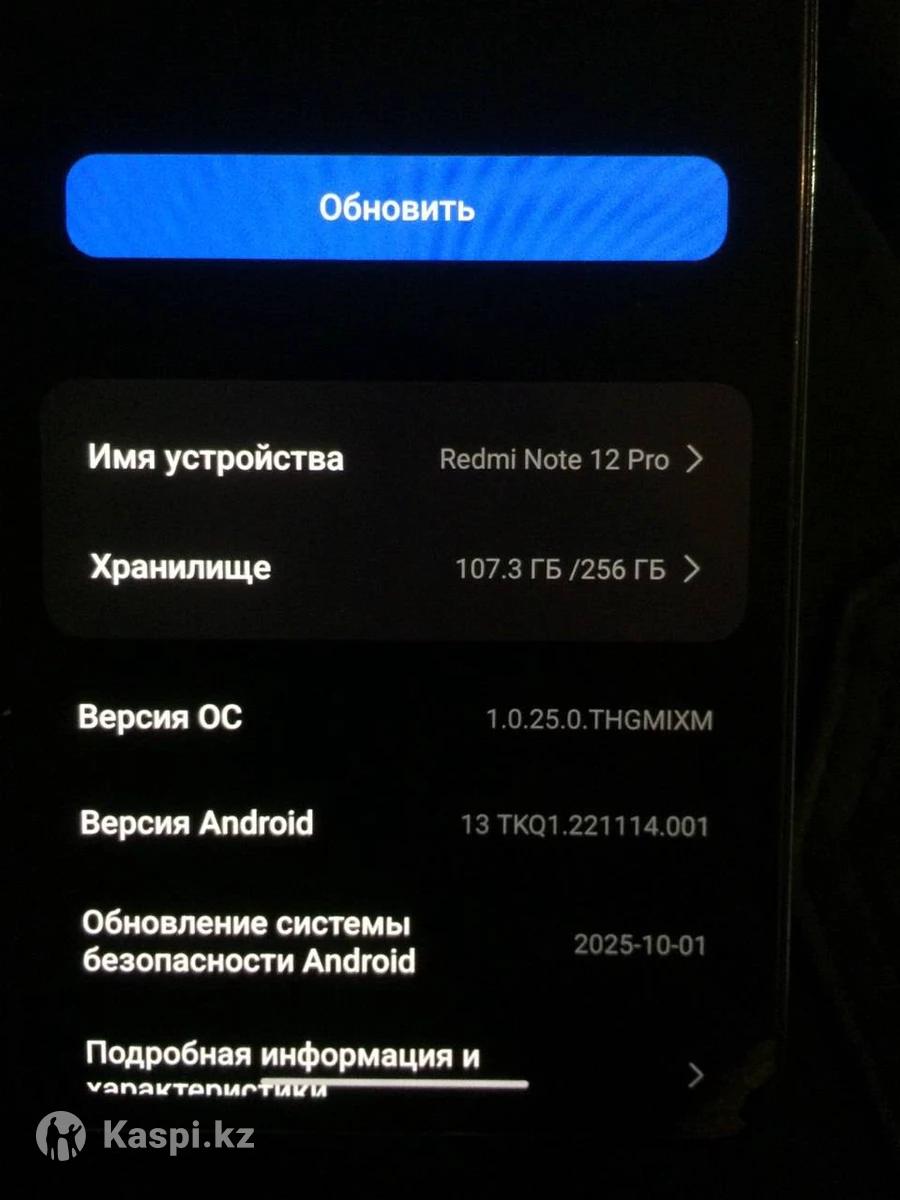
Task: Tap the Обновить update button
Action: 396,208
